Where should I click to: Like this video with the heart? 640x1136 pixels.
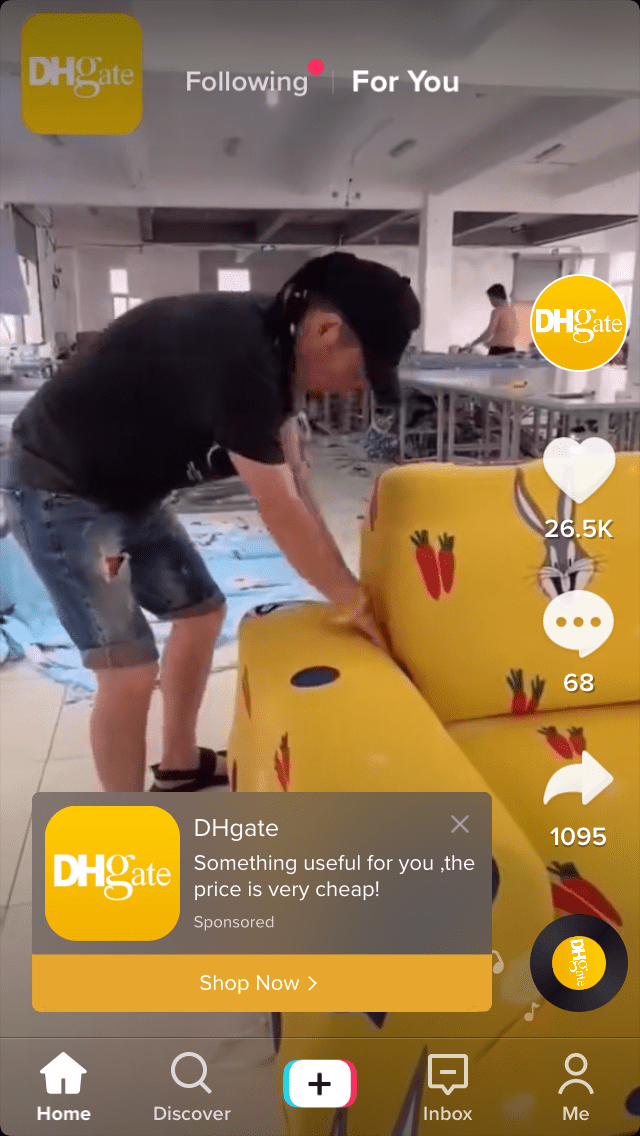[x=578, y=472]
